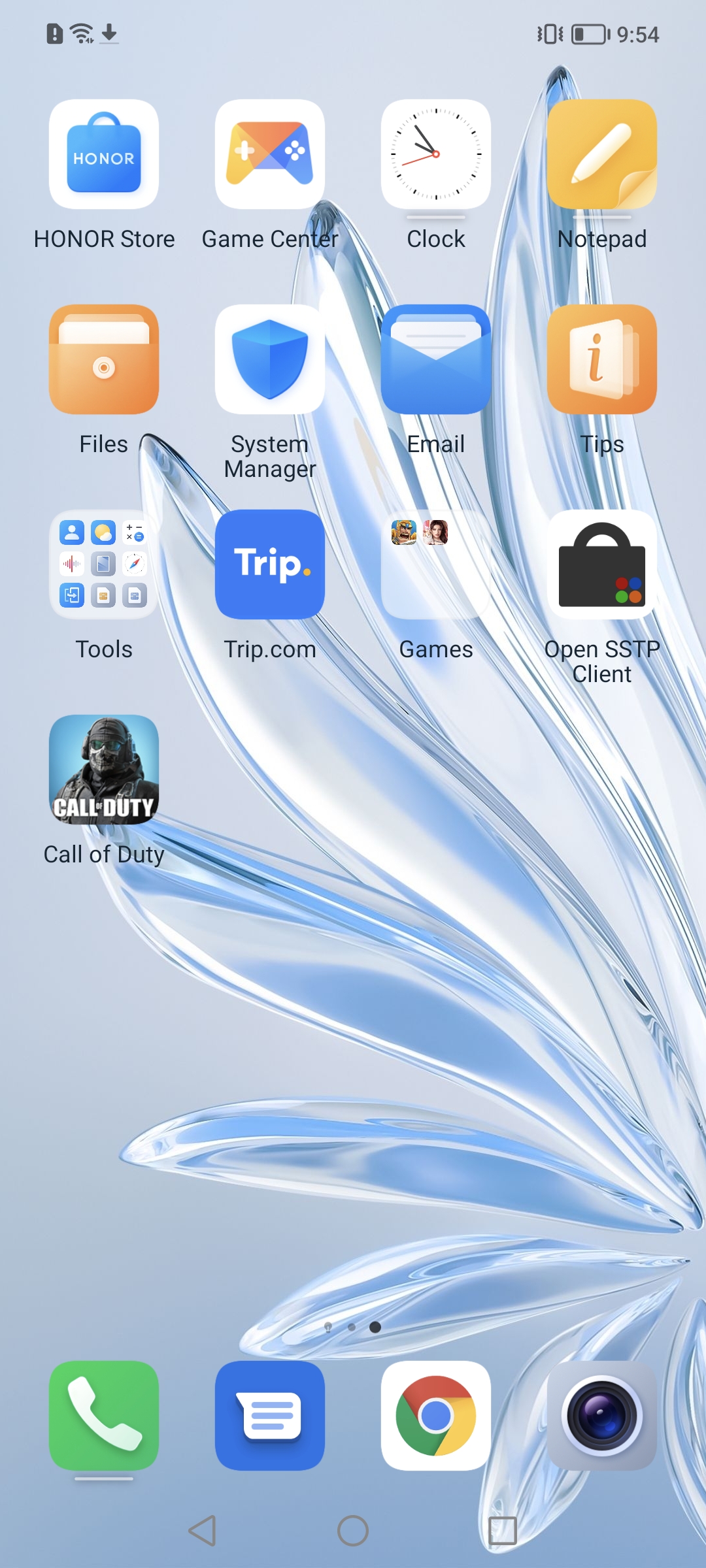Viewport: 706px width, 1568px height.
Task: Open the recent apps view
Action: click(503, 1531)
